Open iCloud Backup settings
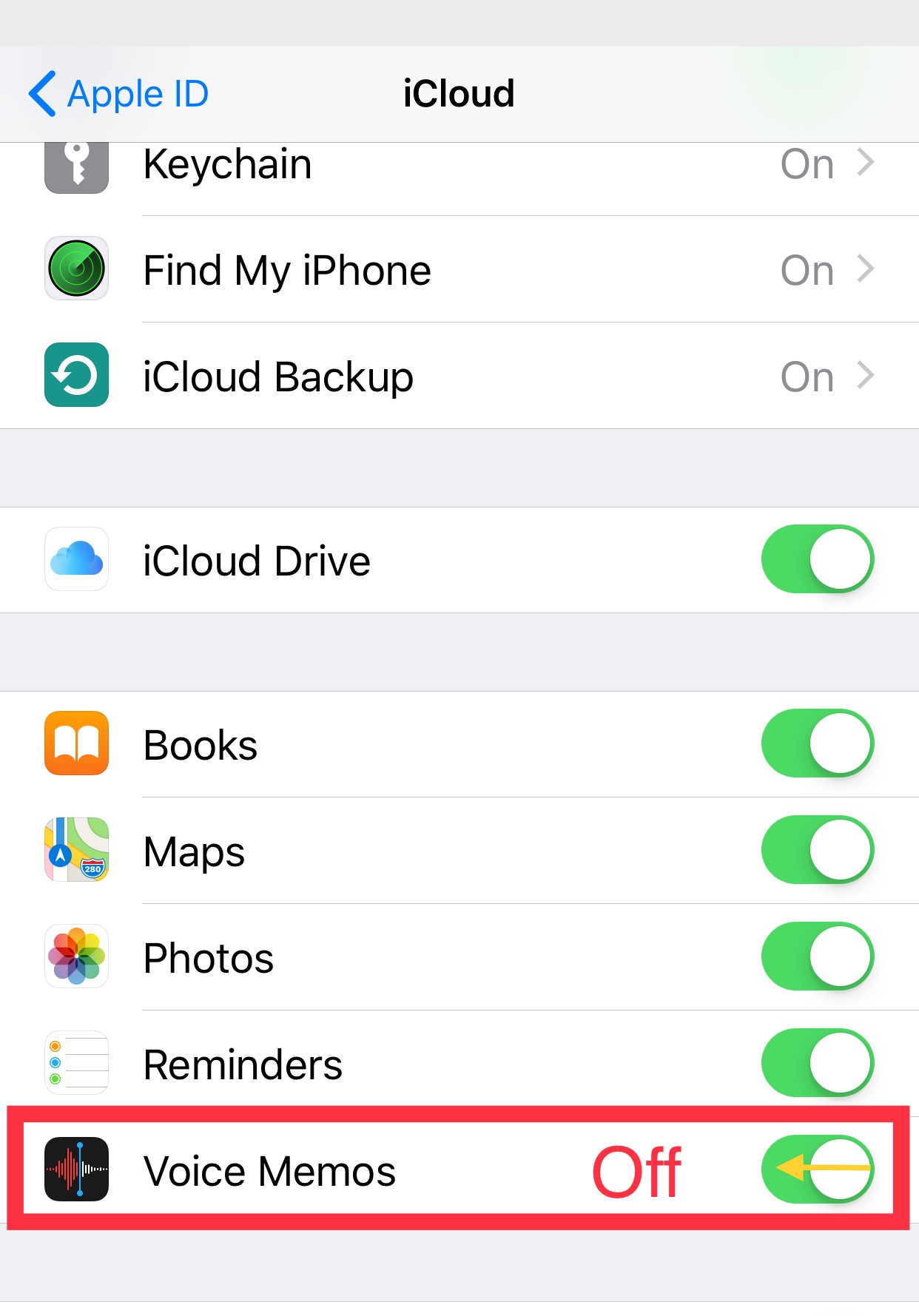 point(459,376)
